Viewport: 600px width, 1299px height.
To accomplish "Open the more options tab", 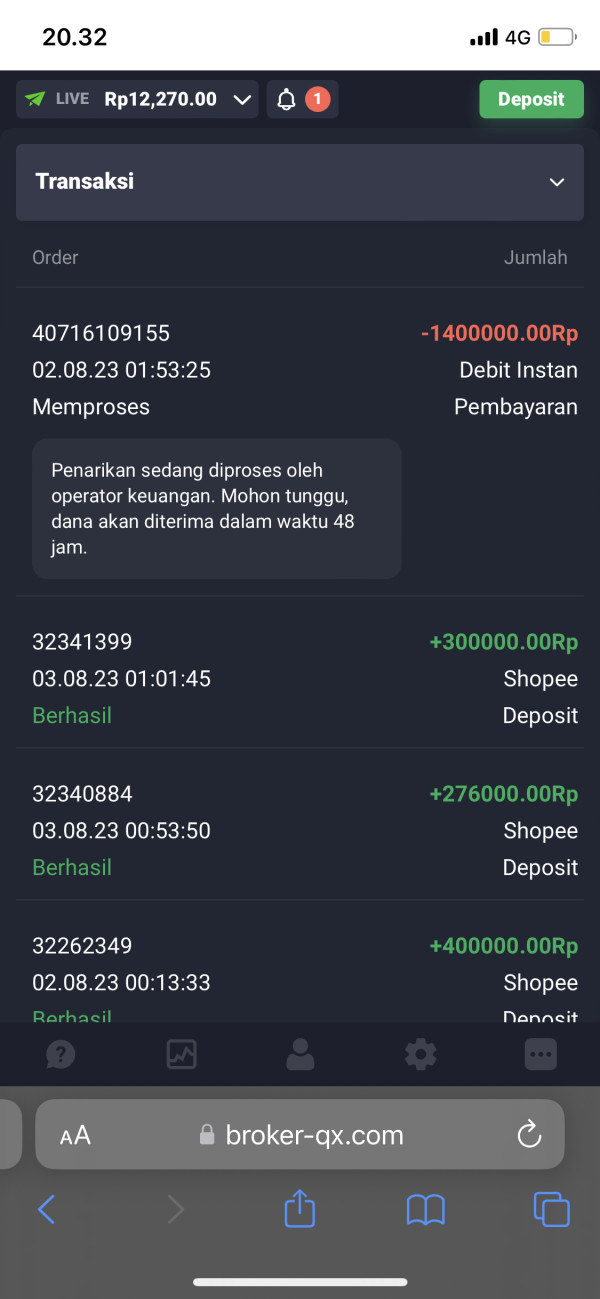I will (541, 1053).
